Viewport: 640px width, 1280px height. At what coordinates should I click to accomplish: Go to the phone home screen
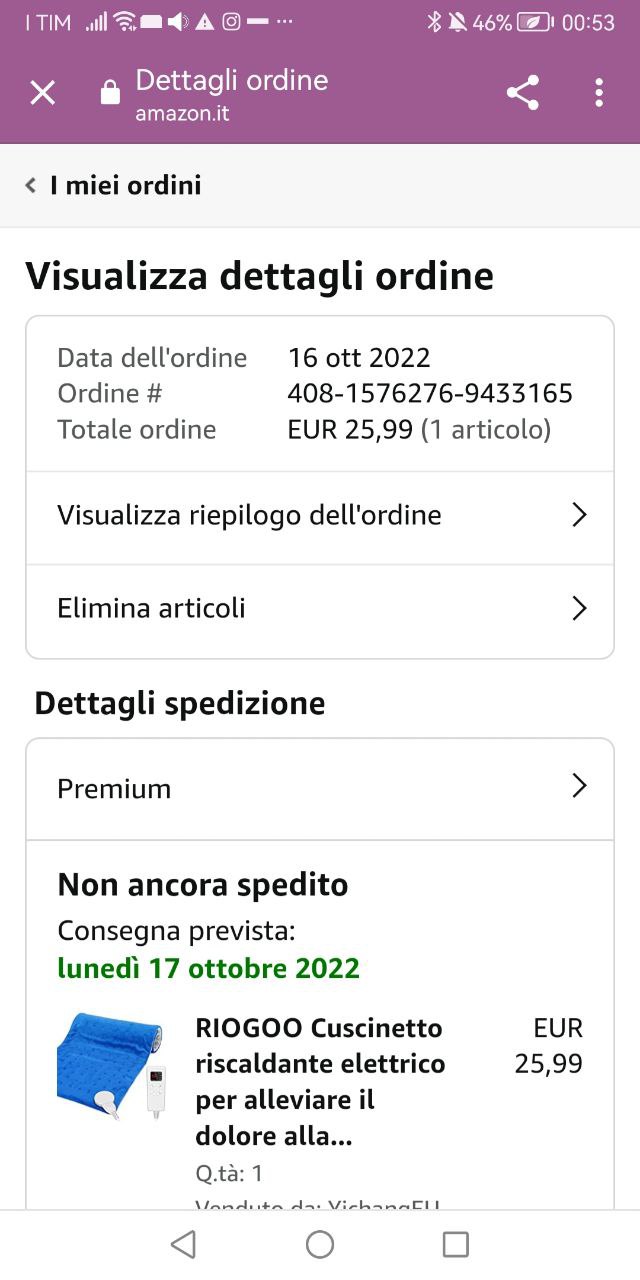[319, 1244]
